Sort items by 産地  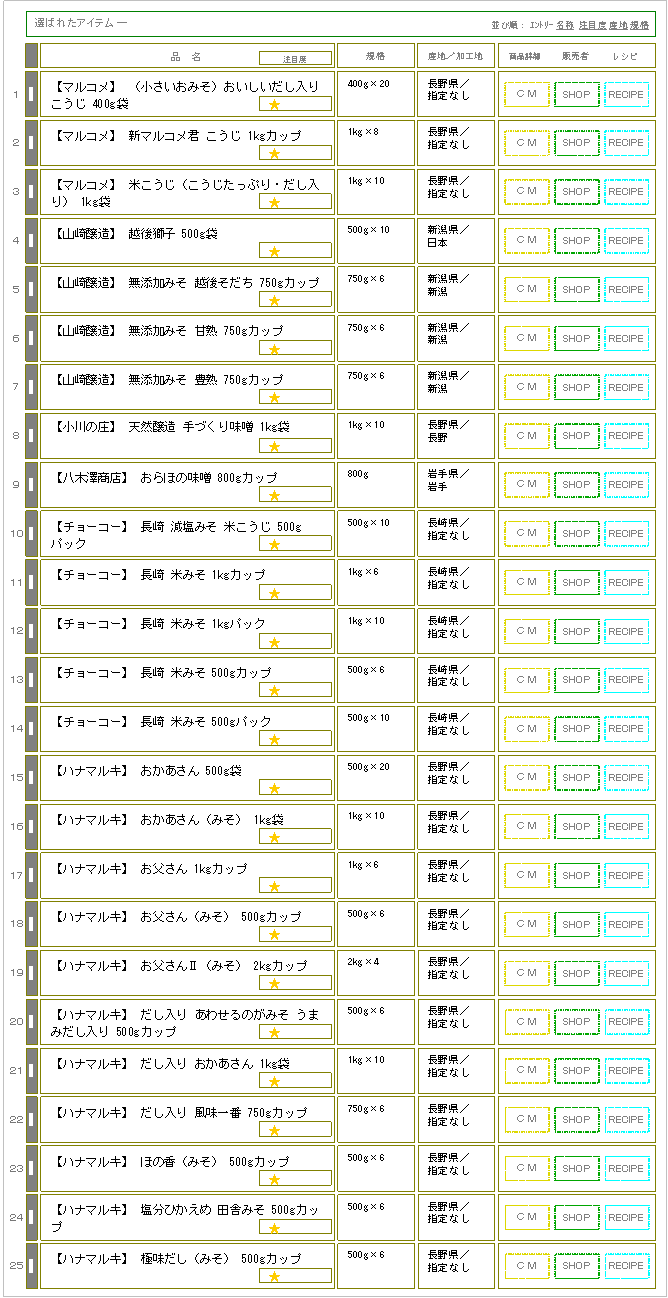618,23
